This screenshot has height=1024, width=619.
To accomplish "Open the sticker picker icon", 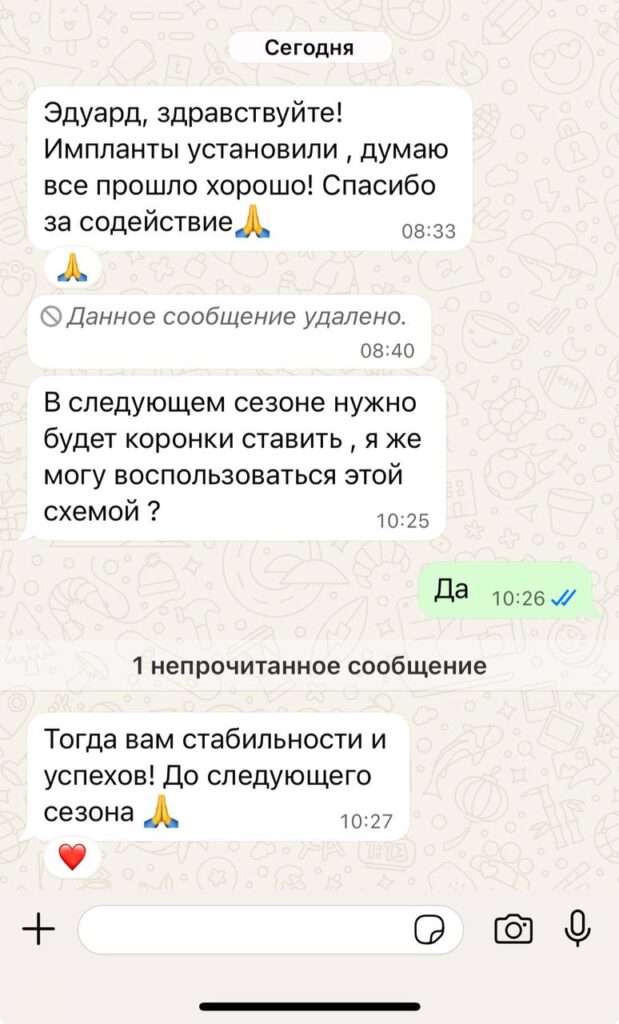I will [x=430, y=931].
